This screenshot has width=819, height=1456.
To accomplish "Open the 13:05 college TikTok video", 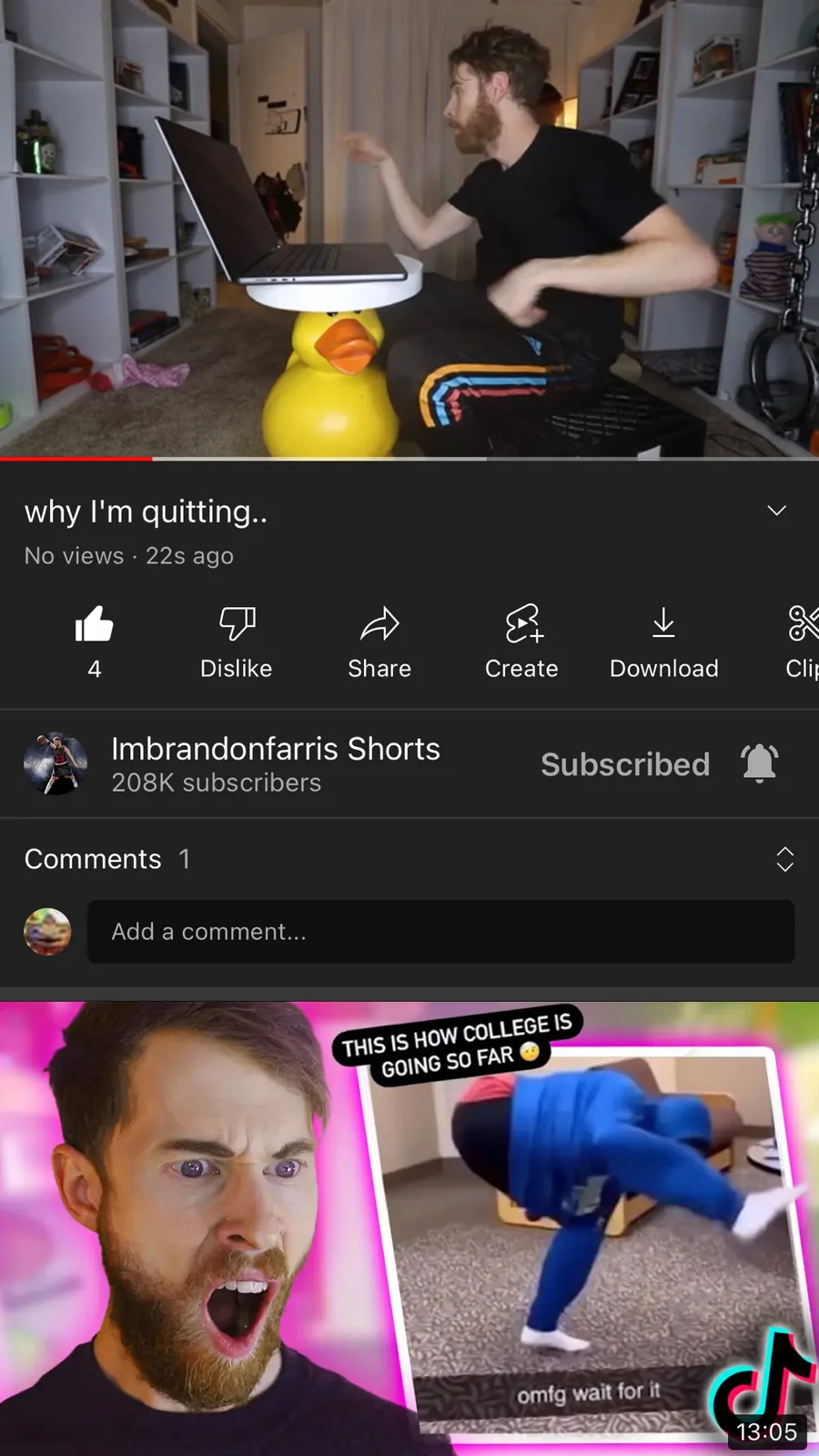I will click(409, 1228).
